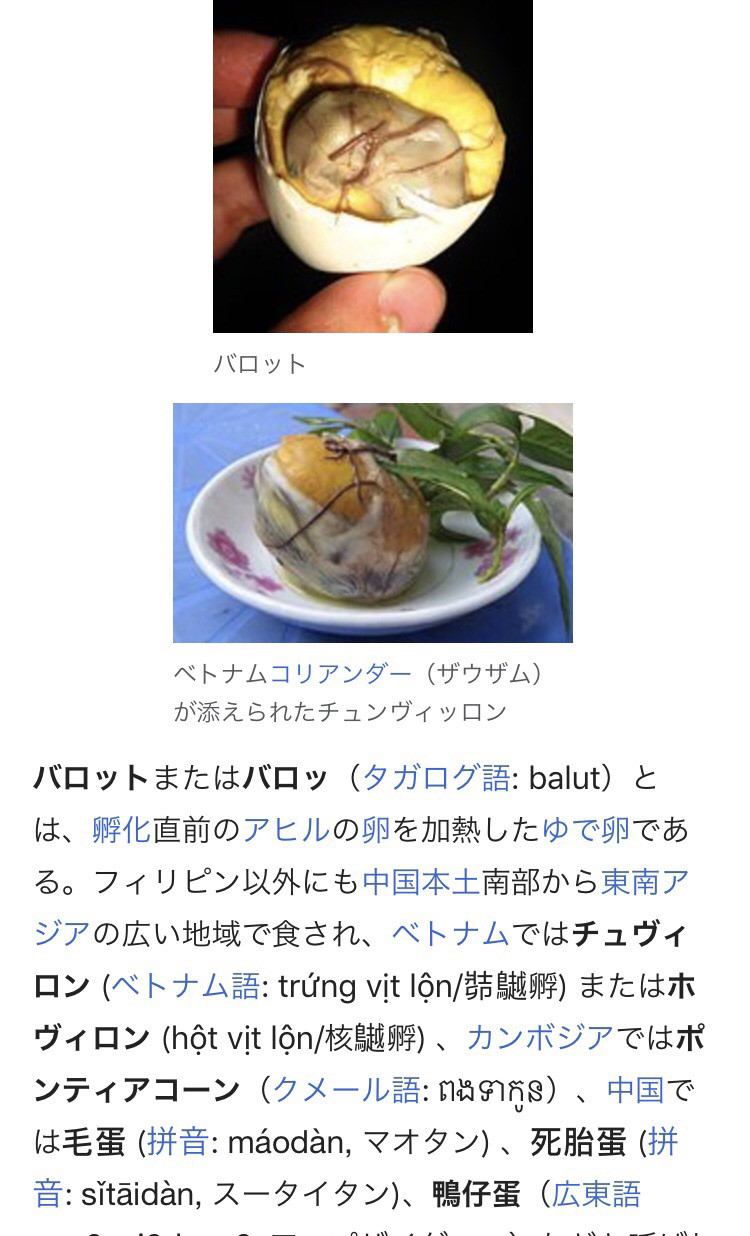
Task: Tap the 拼音 link before máodàn
Action: pos(178,1142)
